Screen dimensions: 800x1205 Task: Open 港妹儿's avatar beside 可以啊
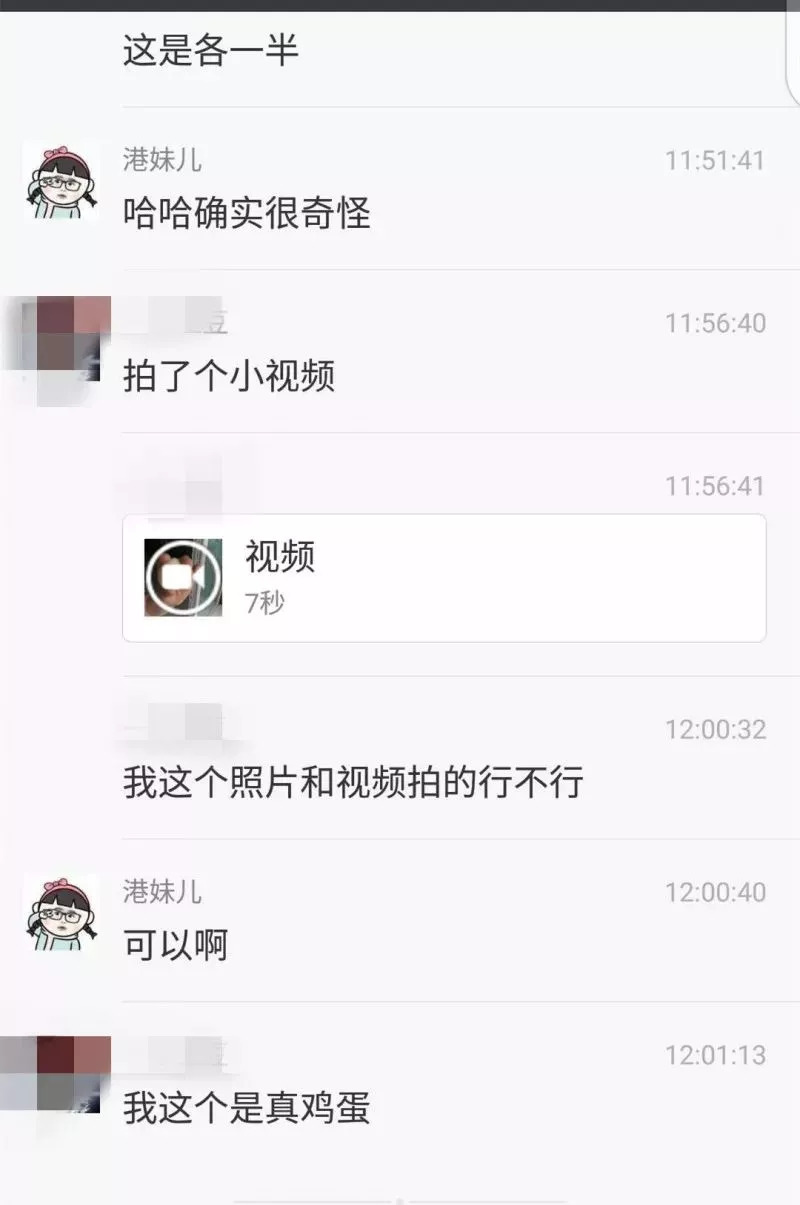tap(62, 912)
